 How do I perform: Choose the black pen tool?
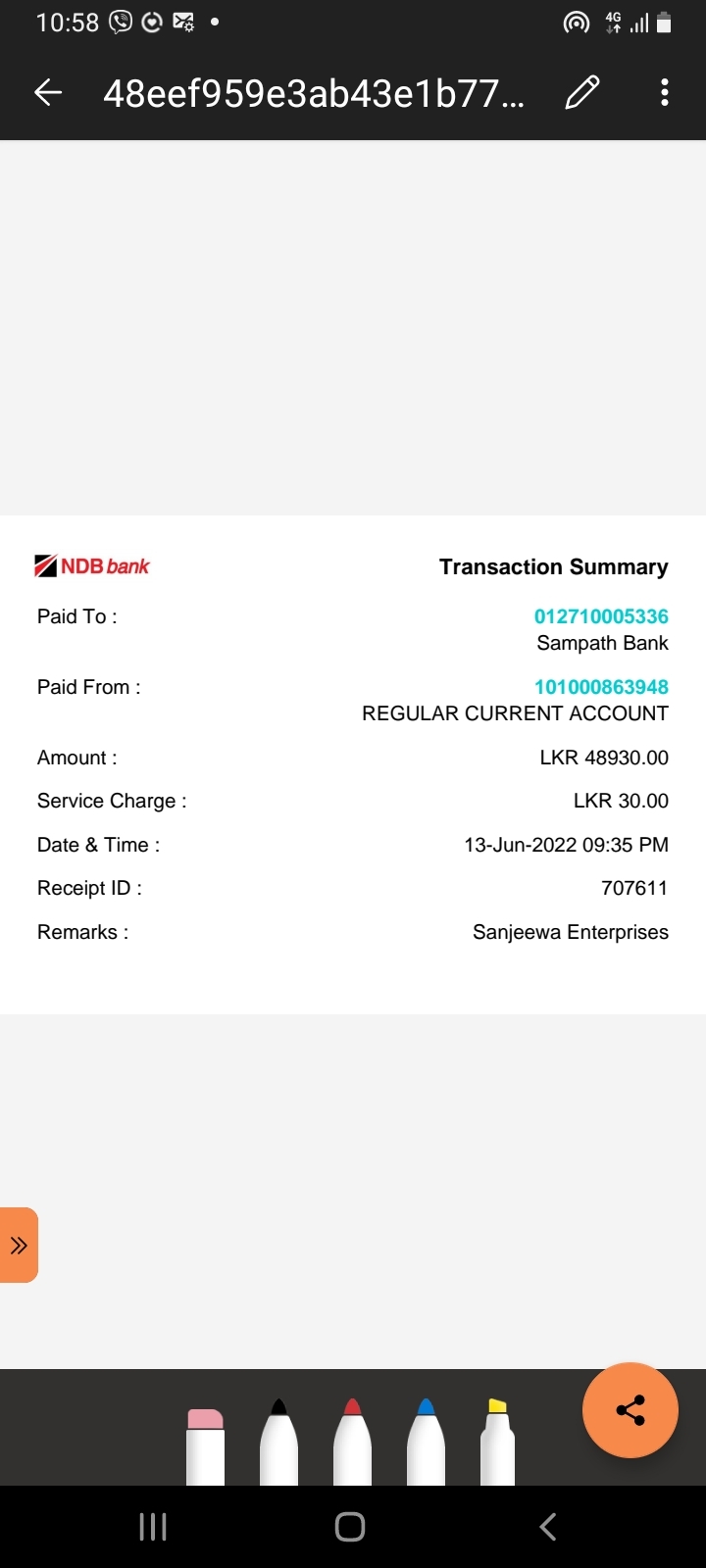[278, 1443]
